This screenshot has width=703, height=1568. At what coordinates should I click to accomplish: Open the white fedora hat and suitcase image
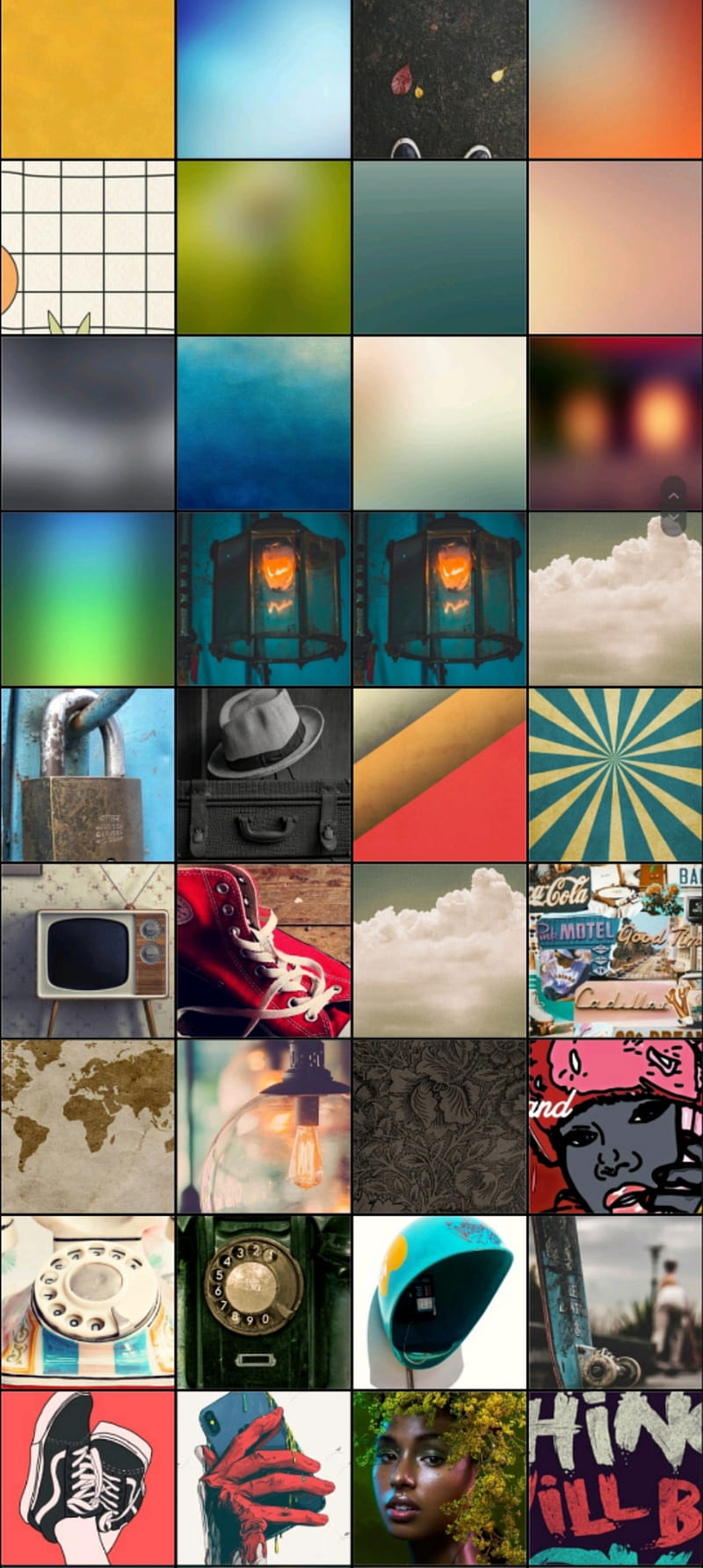click(x=264, y=775)
